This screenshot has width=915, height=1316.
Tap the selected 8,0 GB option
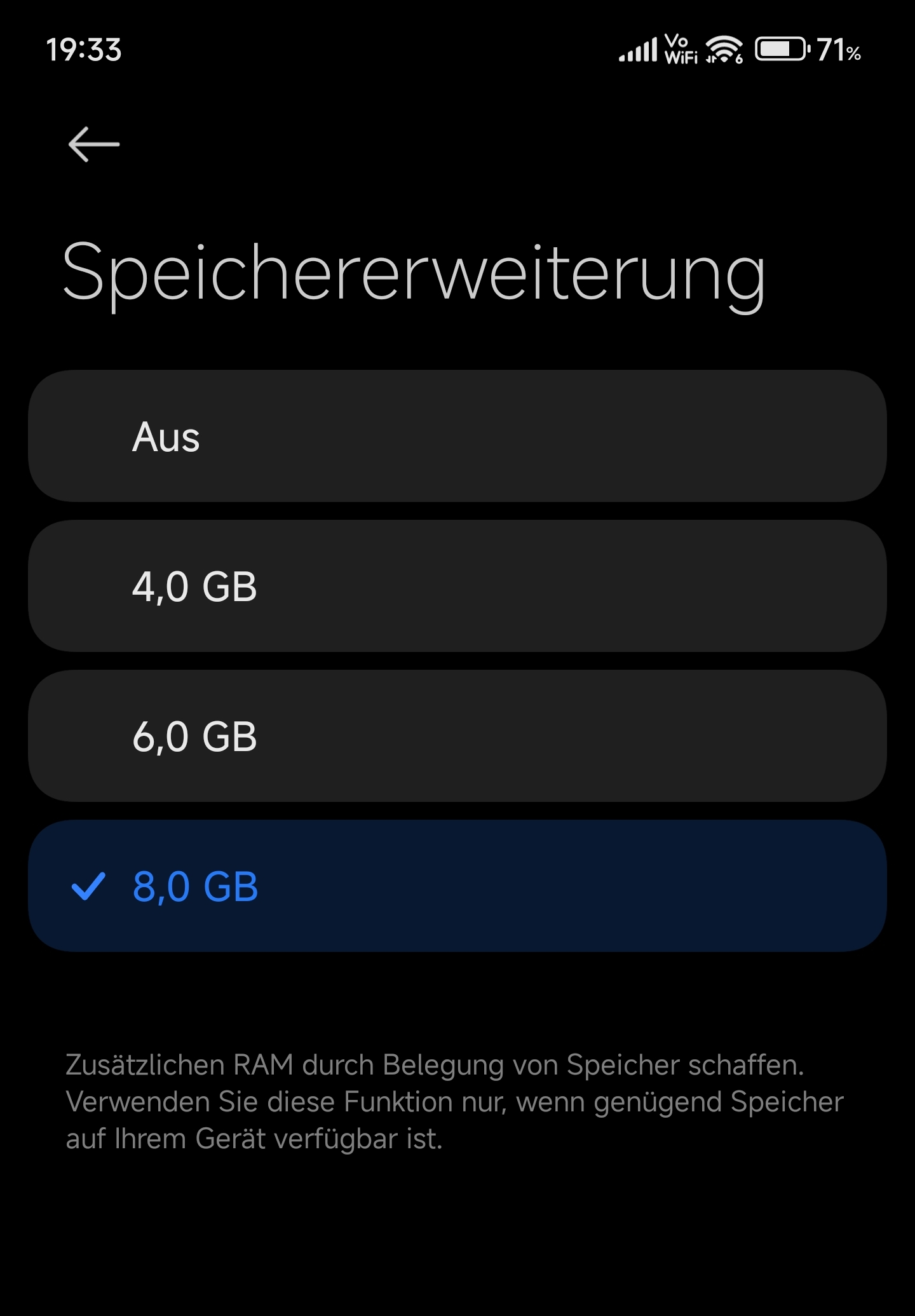[x=456, y=886]
